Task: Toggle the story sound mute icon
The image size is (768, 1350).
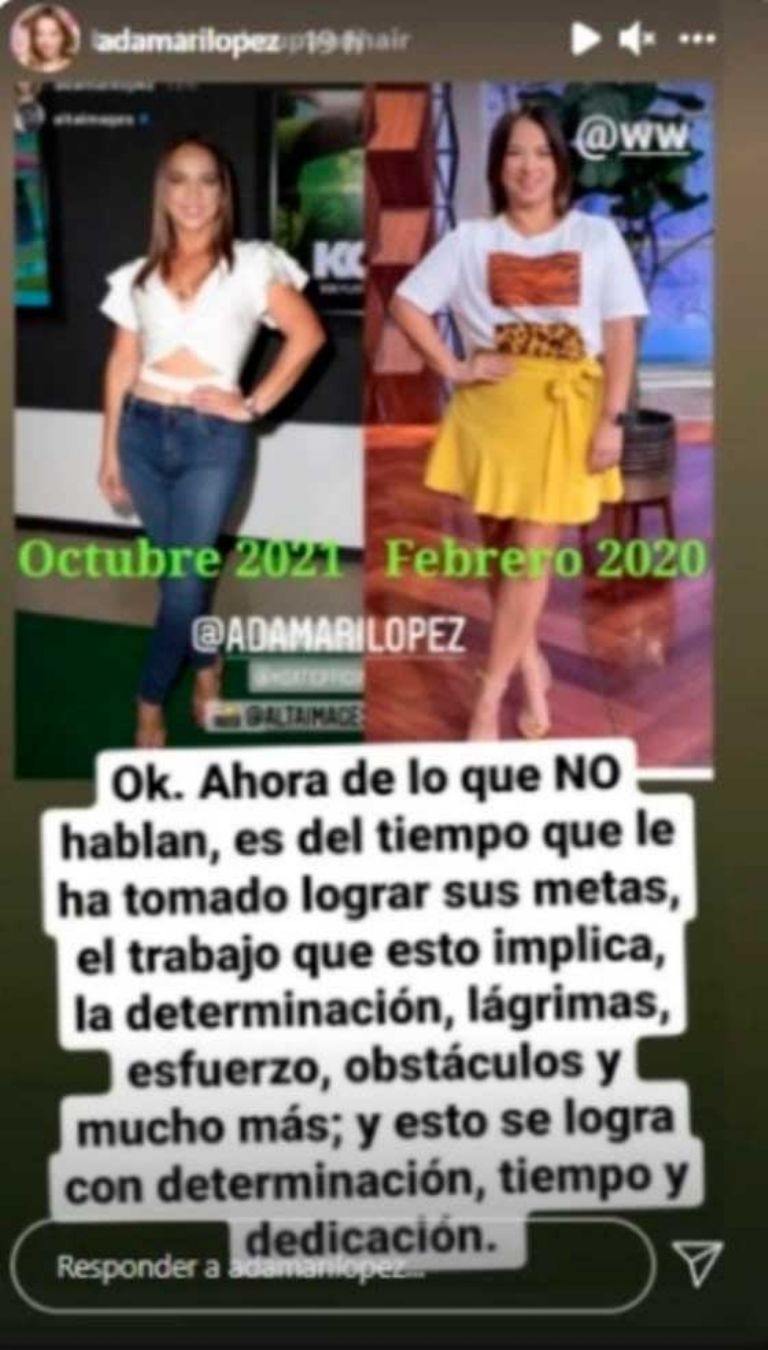Action: [637, 39]
